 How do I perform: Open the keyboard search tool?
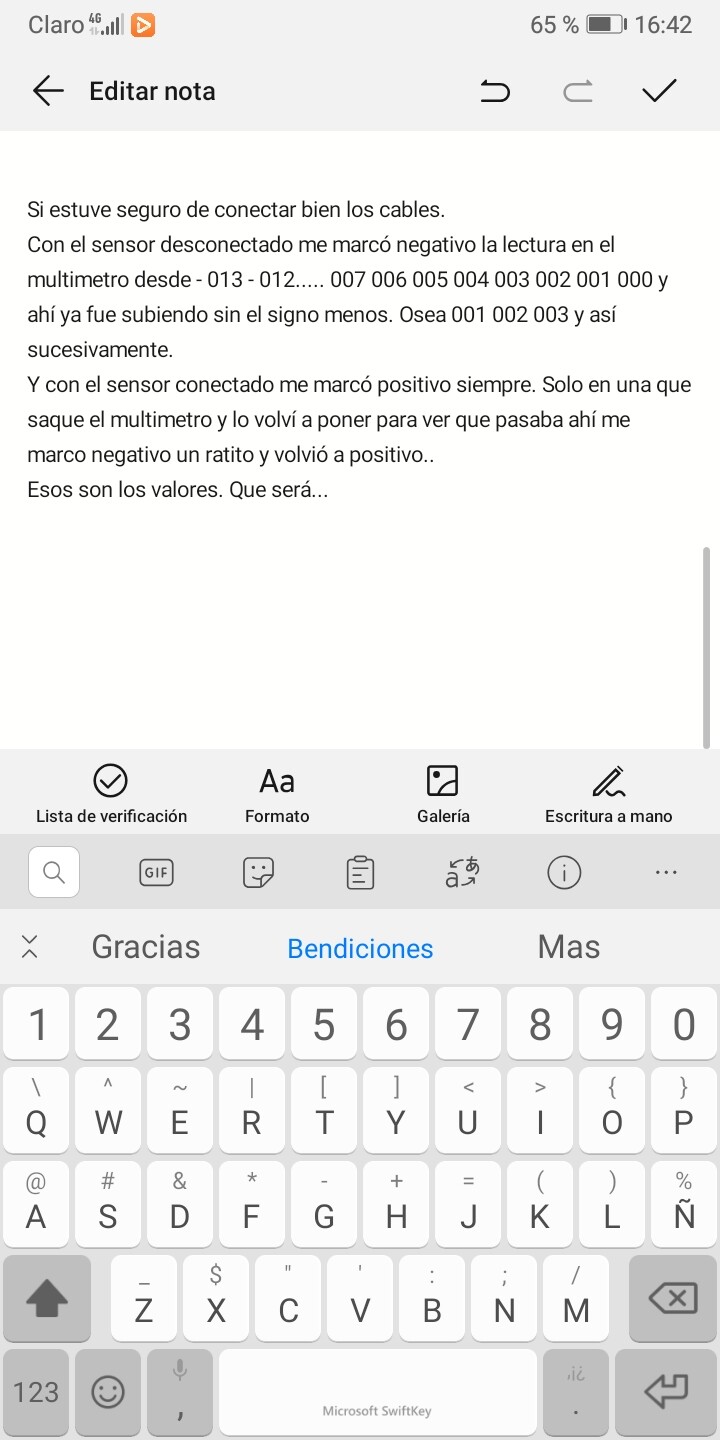[54, 873]
